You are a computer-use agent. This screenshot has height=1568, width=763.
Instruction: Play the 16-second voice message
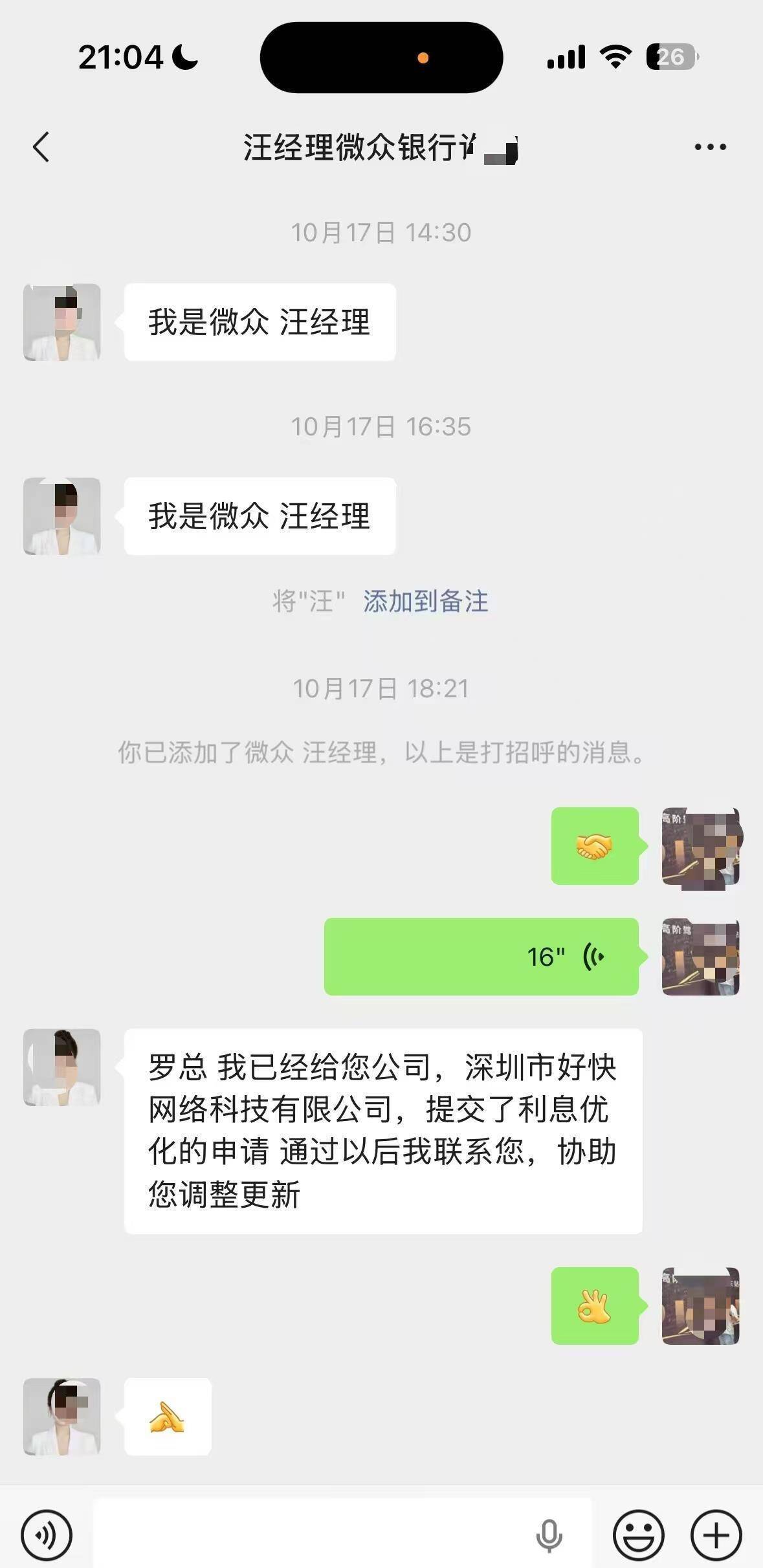point(481,957)
